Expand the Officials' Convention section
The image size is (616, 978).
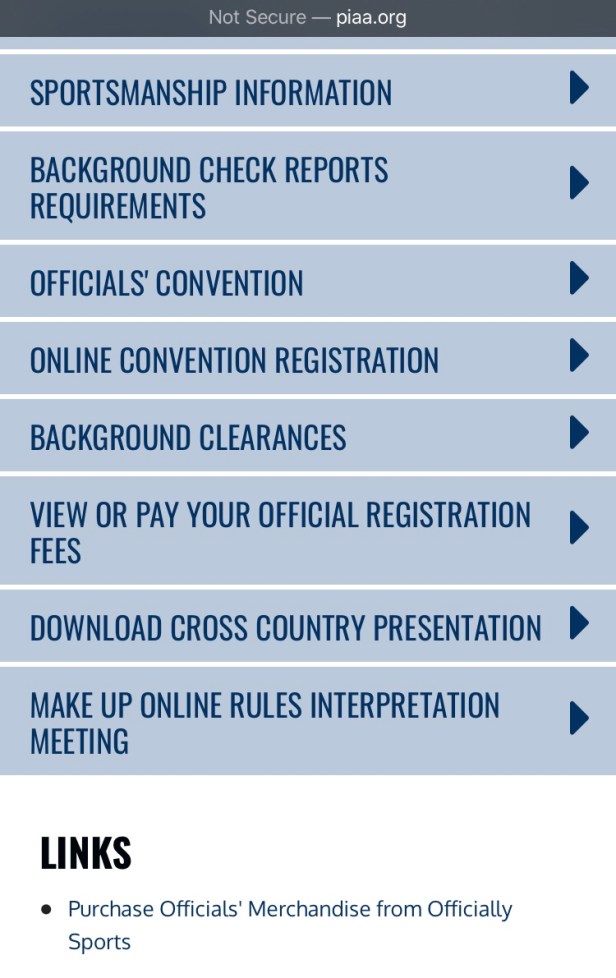click(307, 282)
